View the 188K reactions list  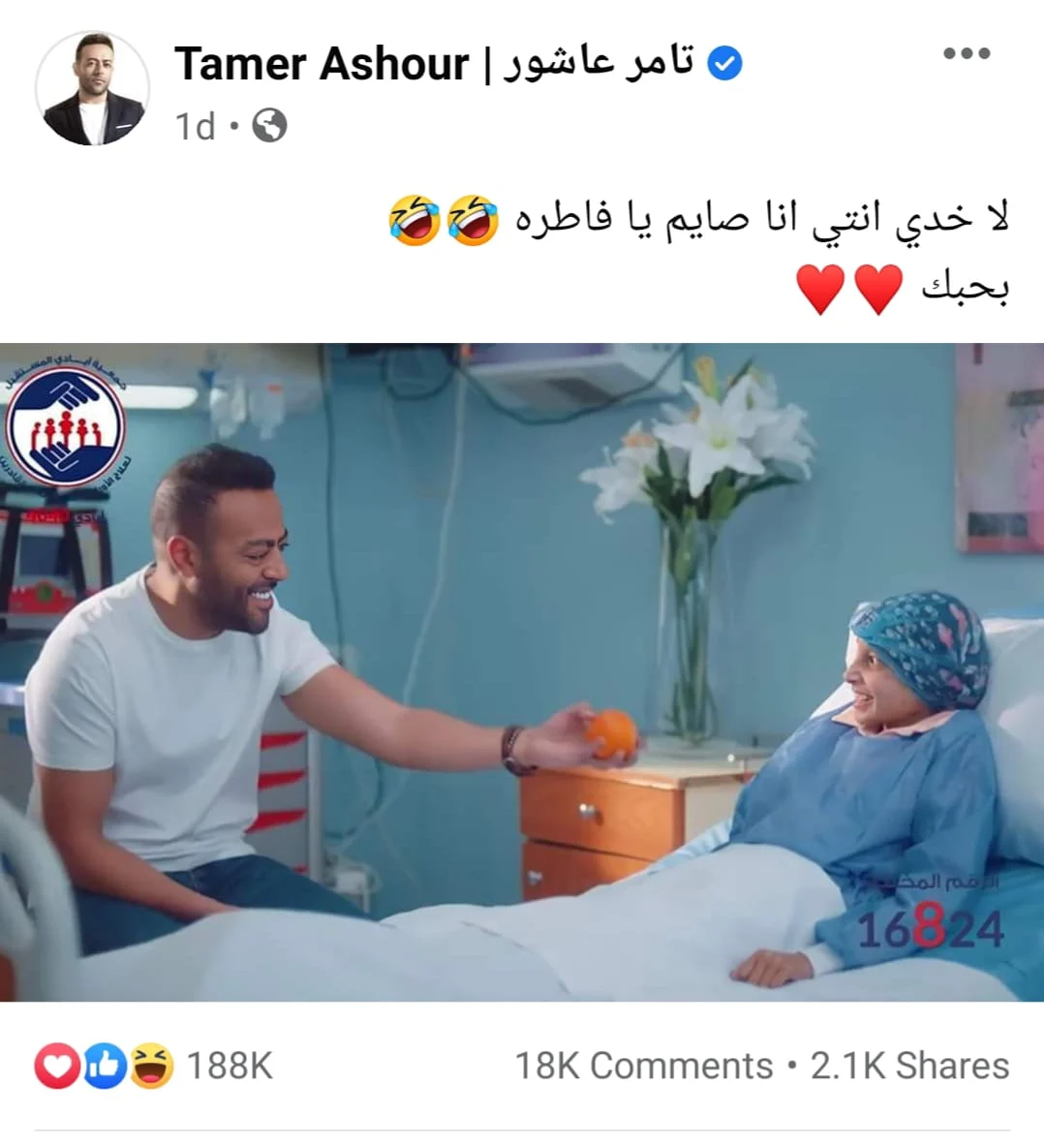click(155, 1066)
